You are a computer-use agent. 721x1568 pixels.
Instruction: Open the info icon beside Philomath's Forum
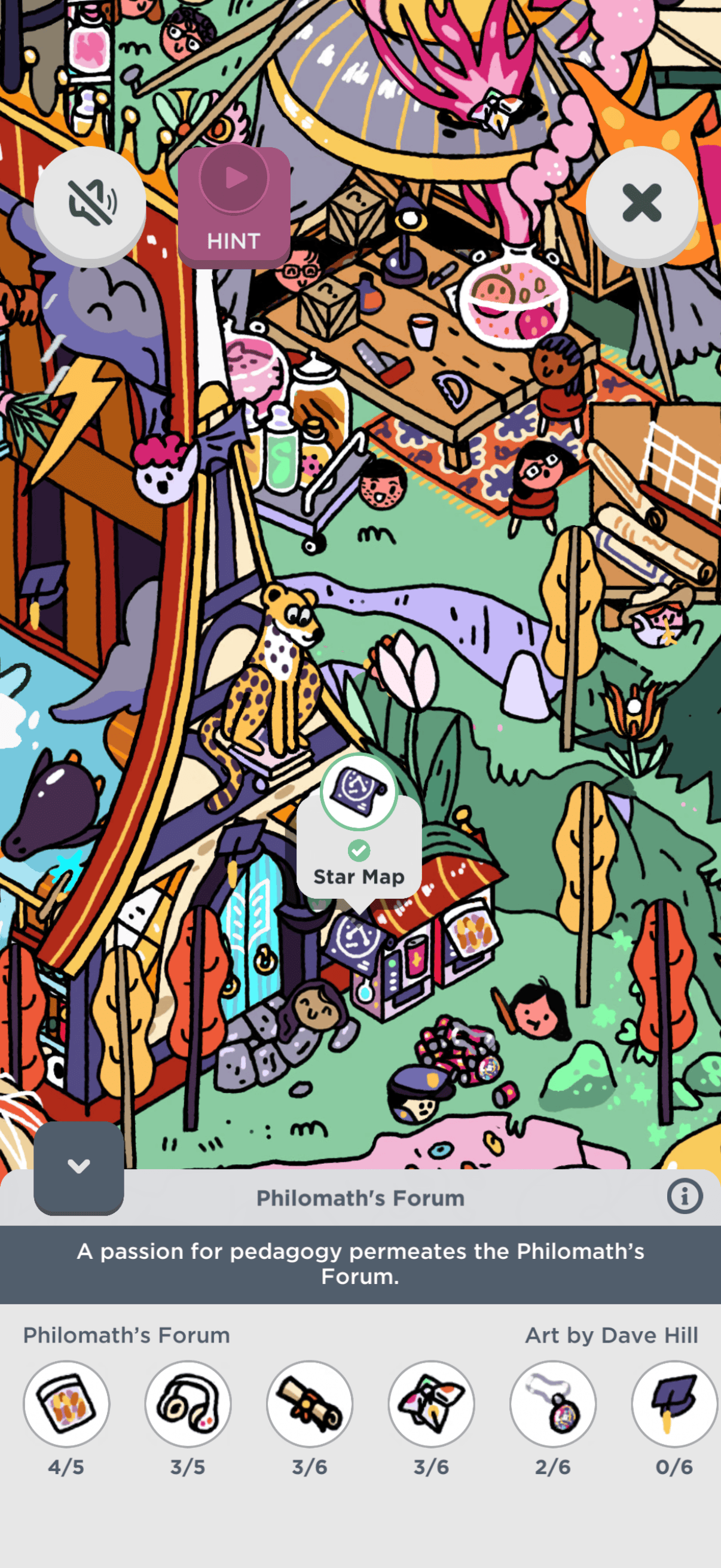[x=685, y=1197]
